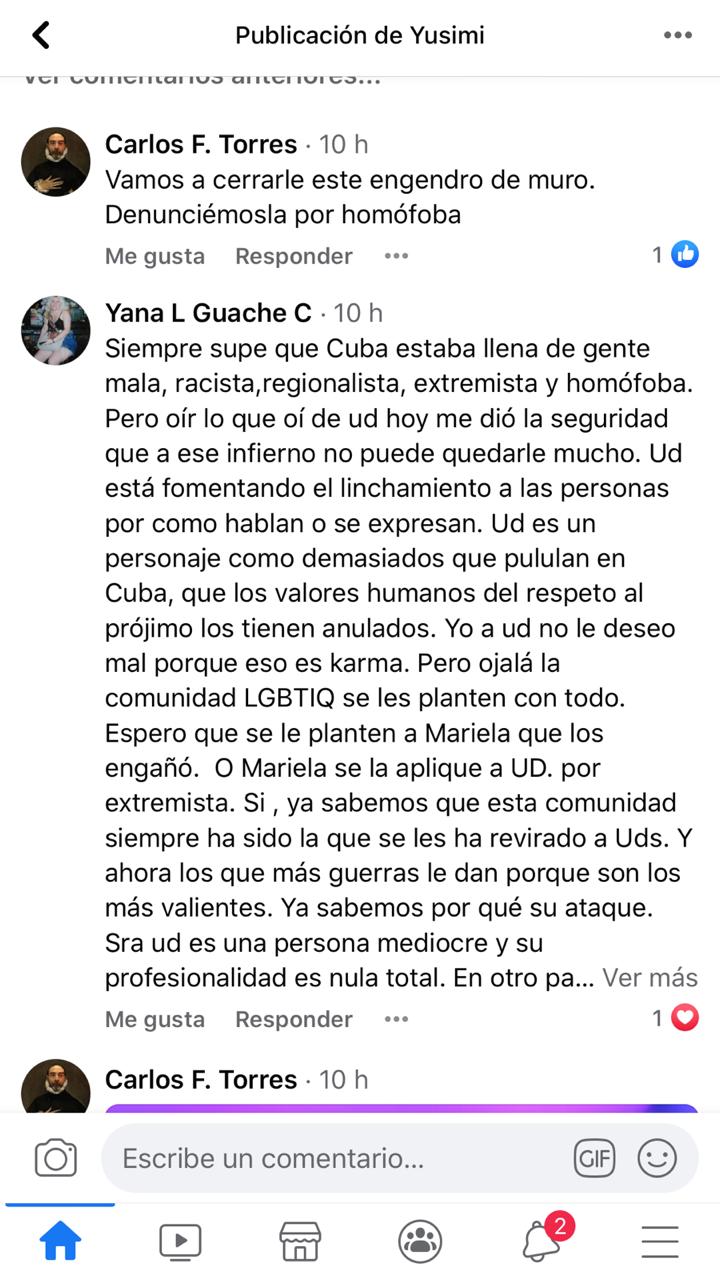Screen dimensions: 720x1280
Task: Open more options on Yana L Guache C's comment
Action: click(x=396, y=1019)
